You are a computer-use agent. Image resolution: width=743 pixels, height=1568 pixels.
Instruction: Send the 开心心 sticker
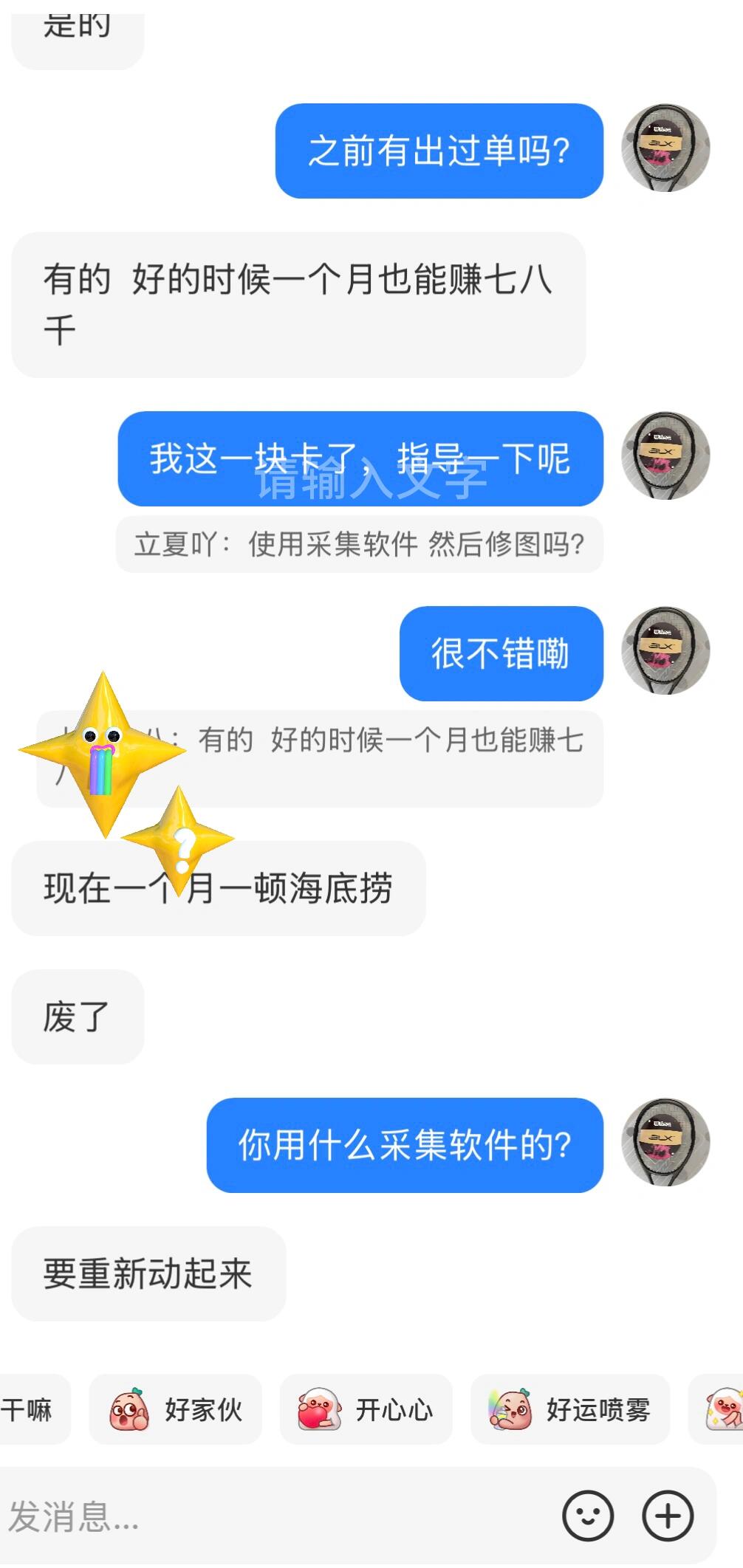click(366, 1409)
